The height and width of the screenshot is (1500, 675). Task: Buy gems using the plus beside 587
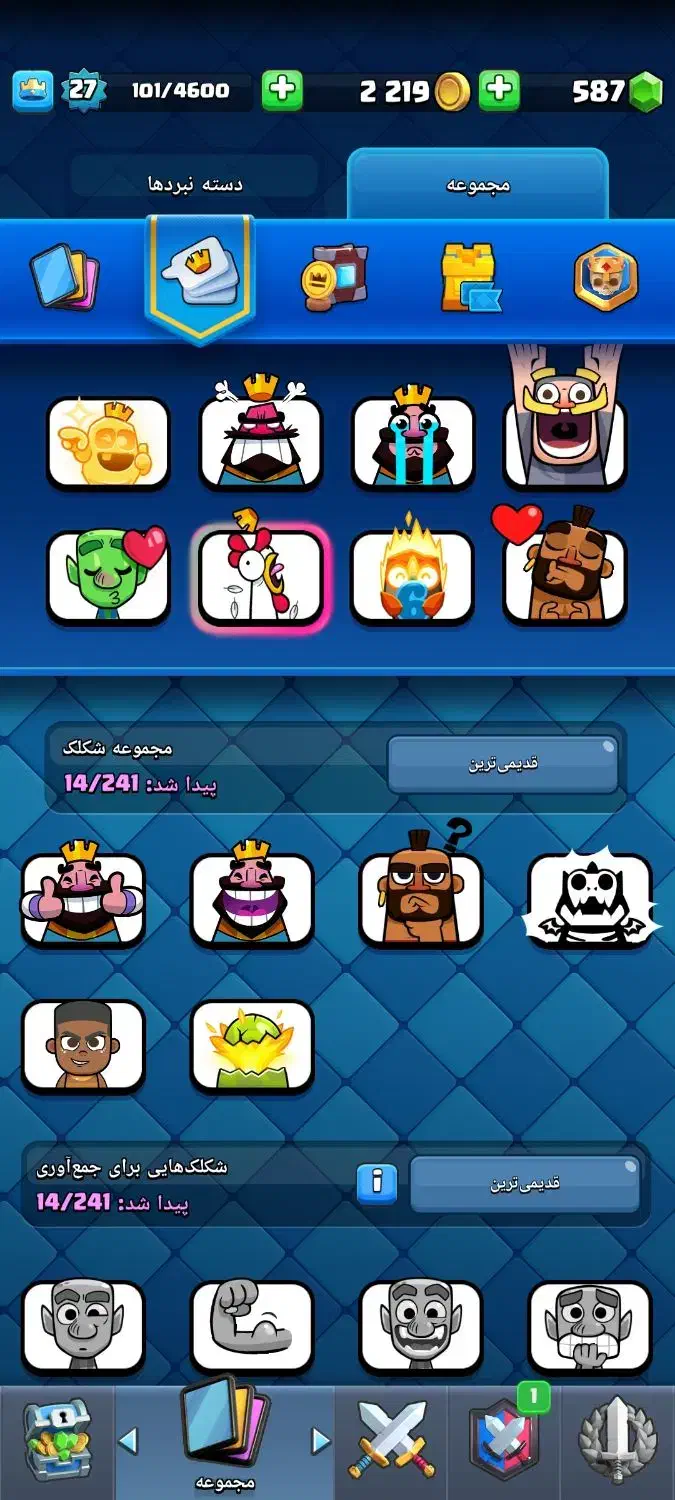coord(499,91)
